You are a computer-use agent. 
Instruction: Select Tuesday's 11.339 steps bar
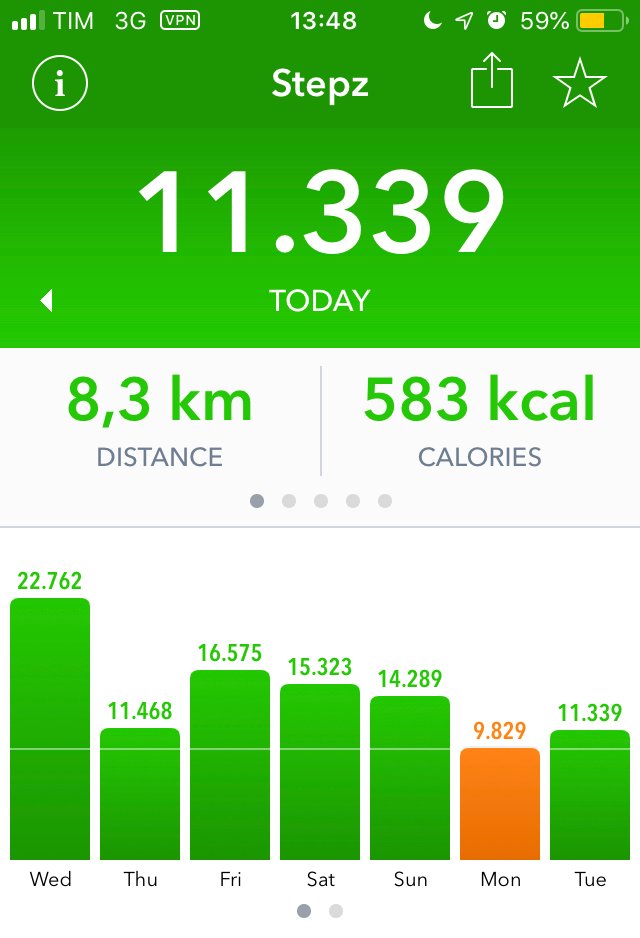tap(590, 795)
